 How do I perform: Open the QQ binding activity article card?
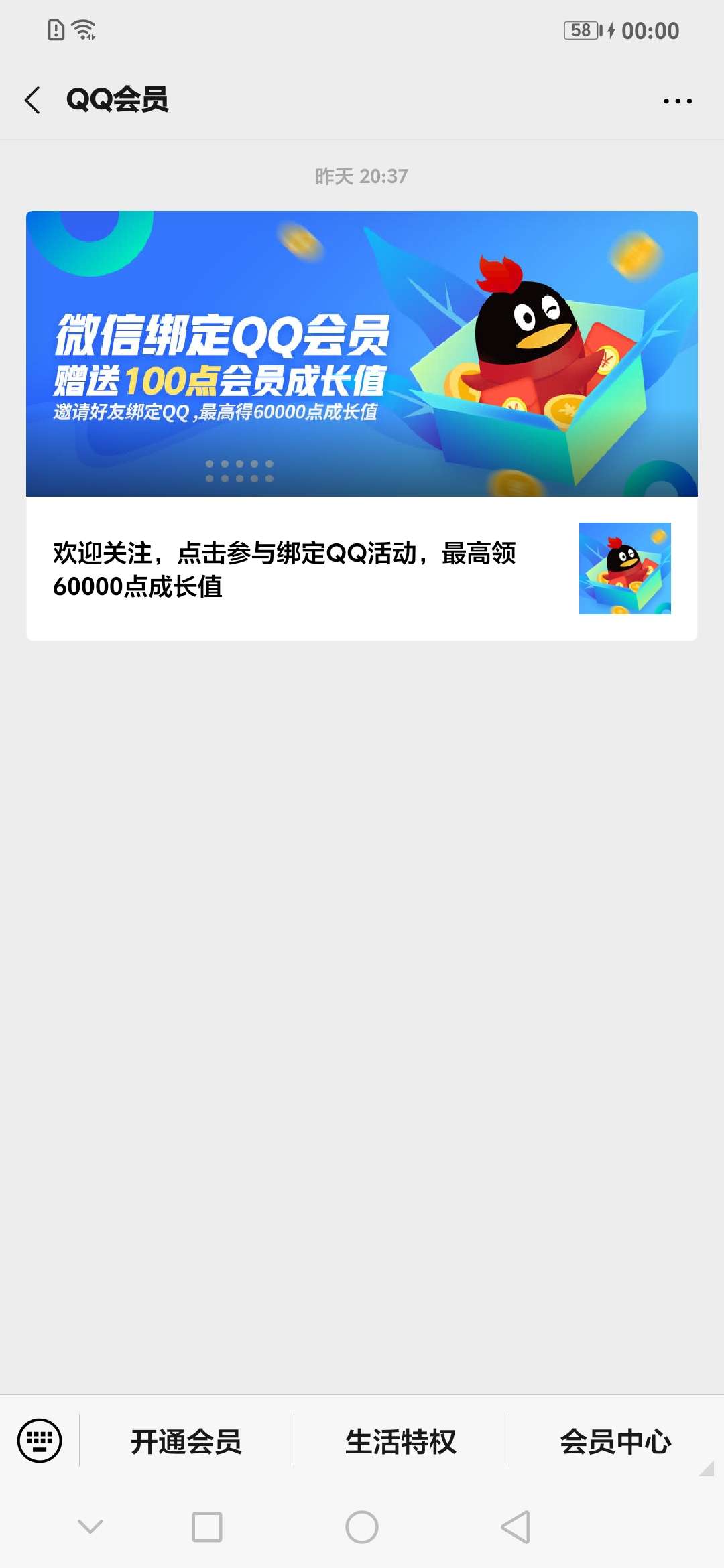[361, 426]
